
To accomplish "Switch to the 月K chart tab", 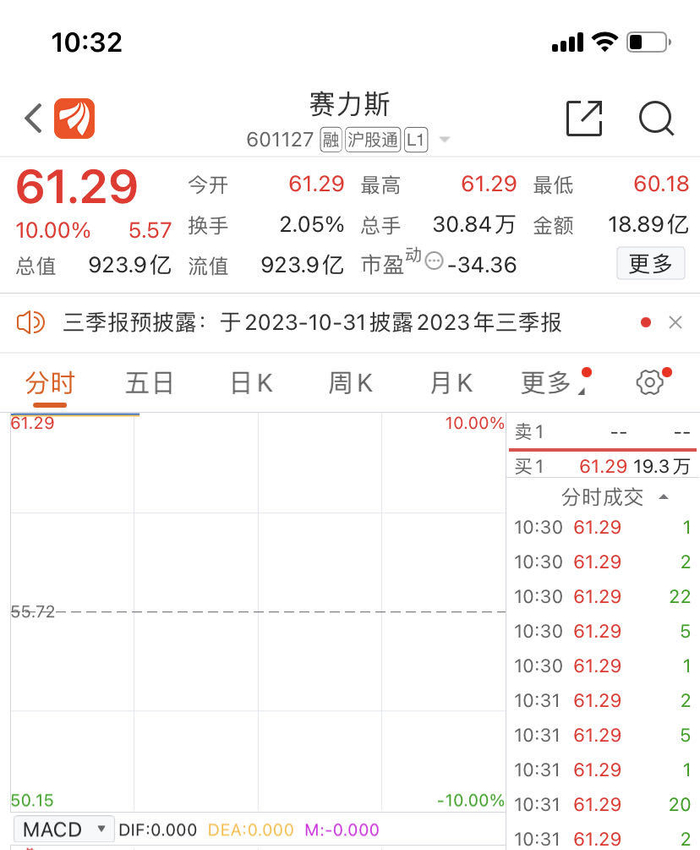I will click(x=450, y=382).
